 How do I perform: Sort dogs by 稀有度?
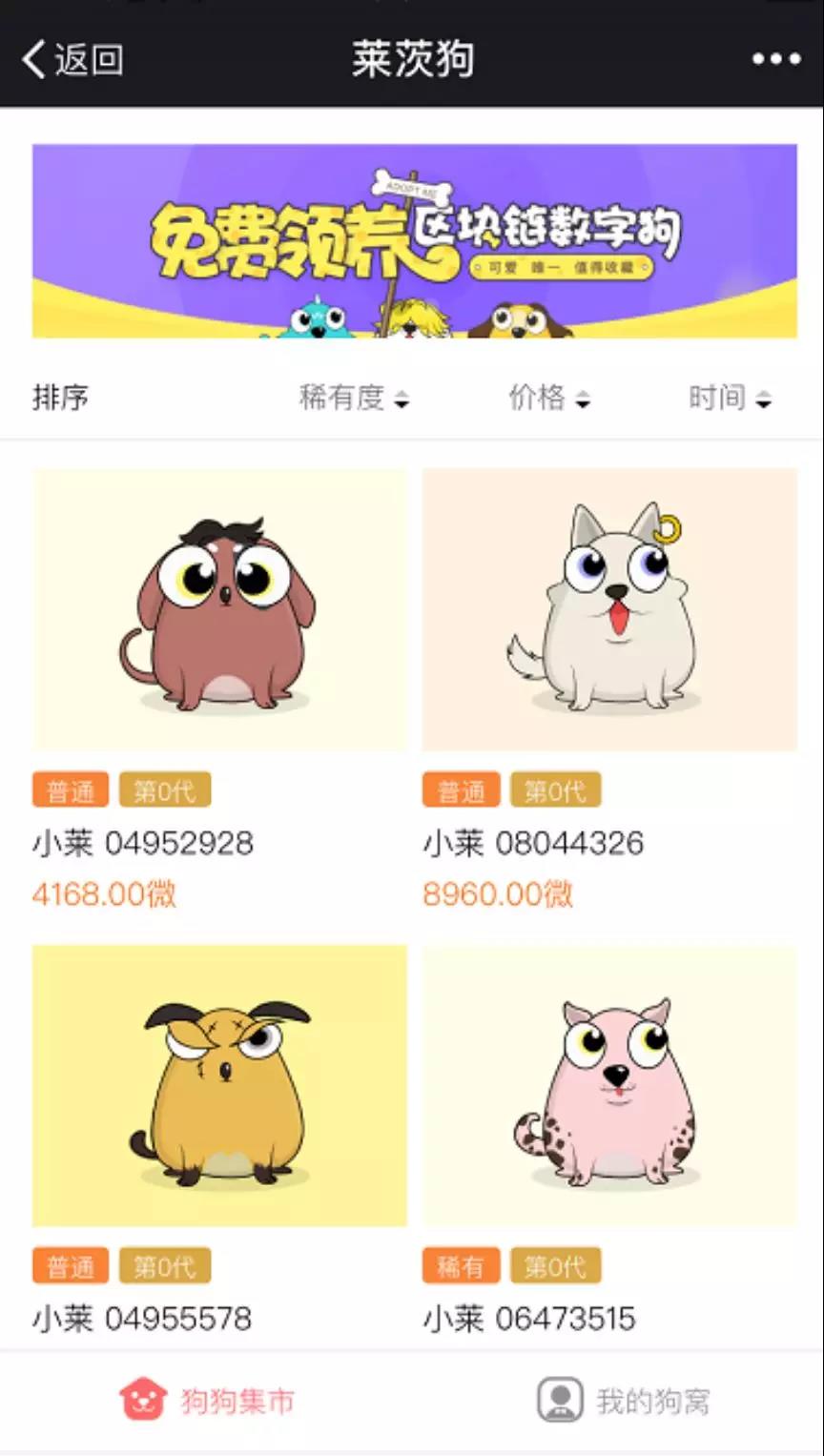(353, 398)
